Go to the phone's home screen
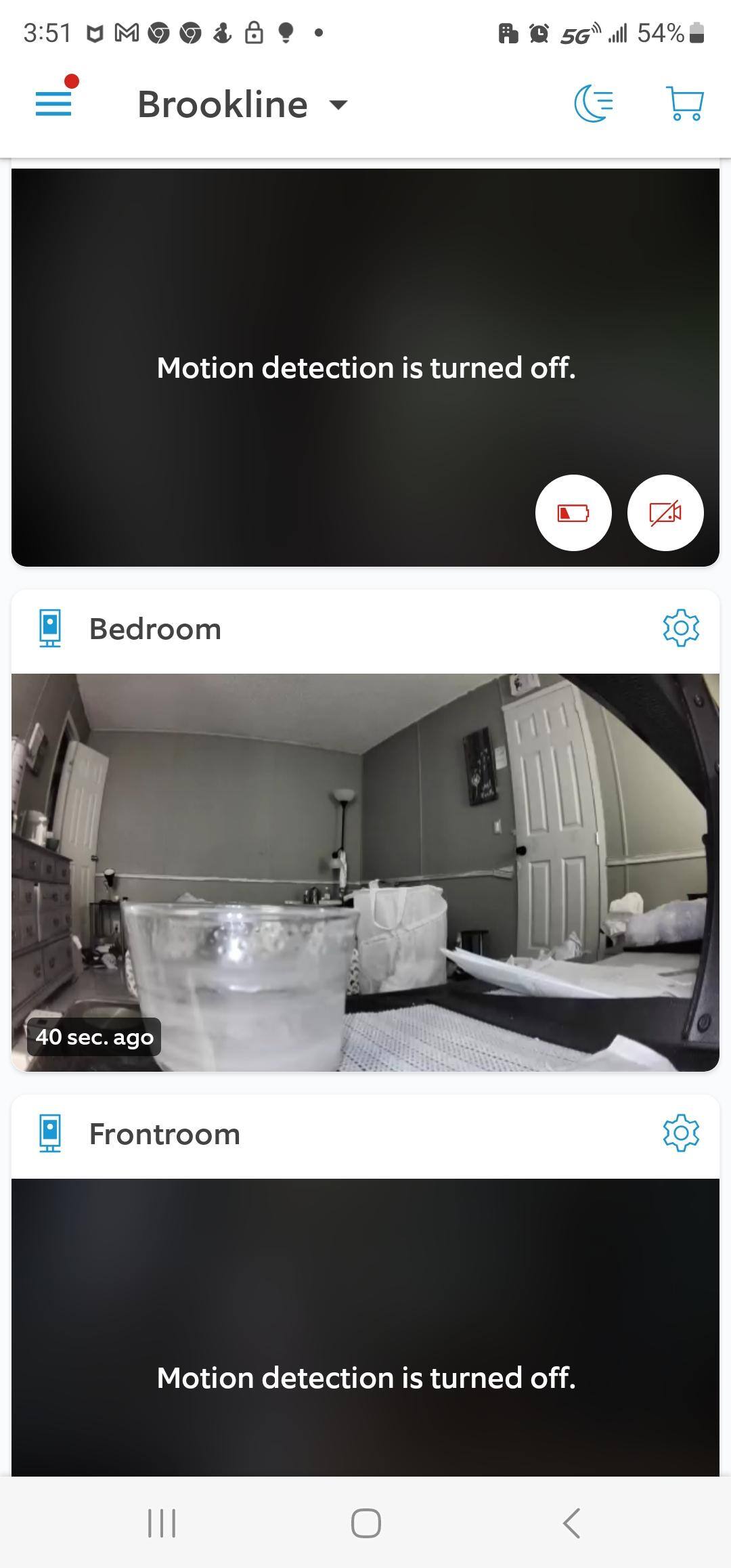Viewport: 731px width, 1568px height. (365, 1523)
